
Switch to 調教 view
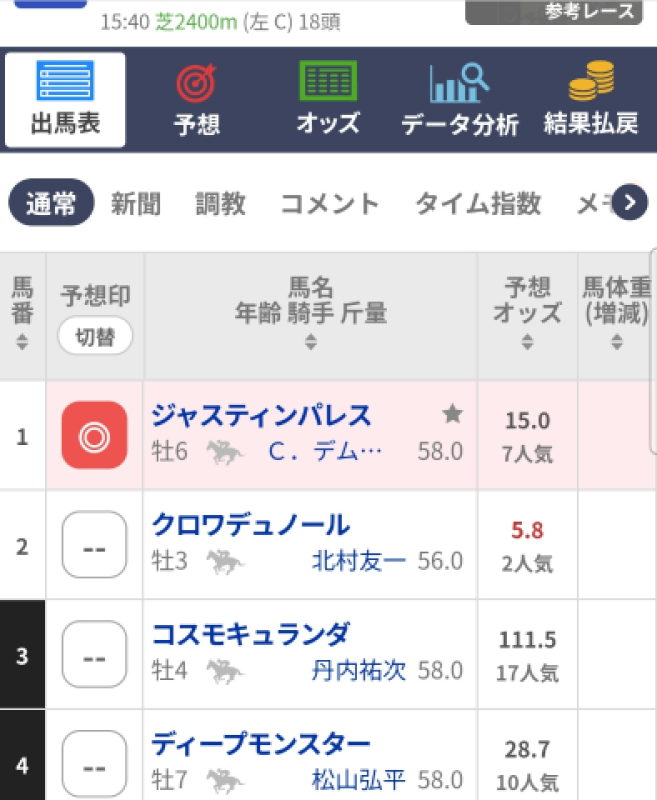(x=220, y=204)
